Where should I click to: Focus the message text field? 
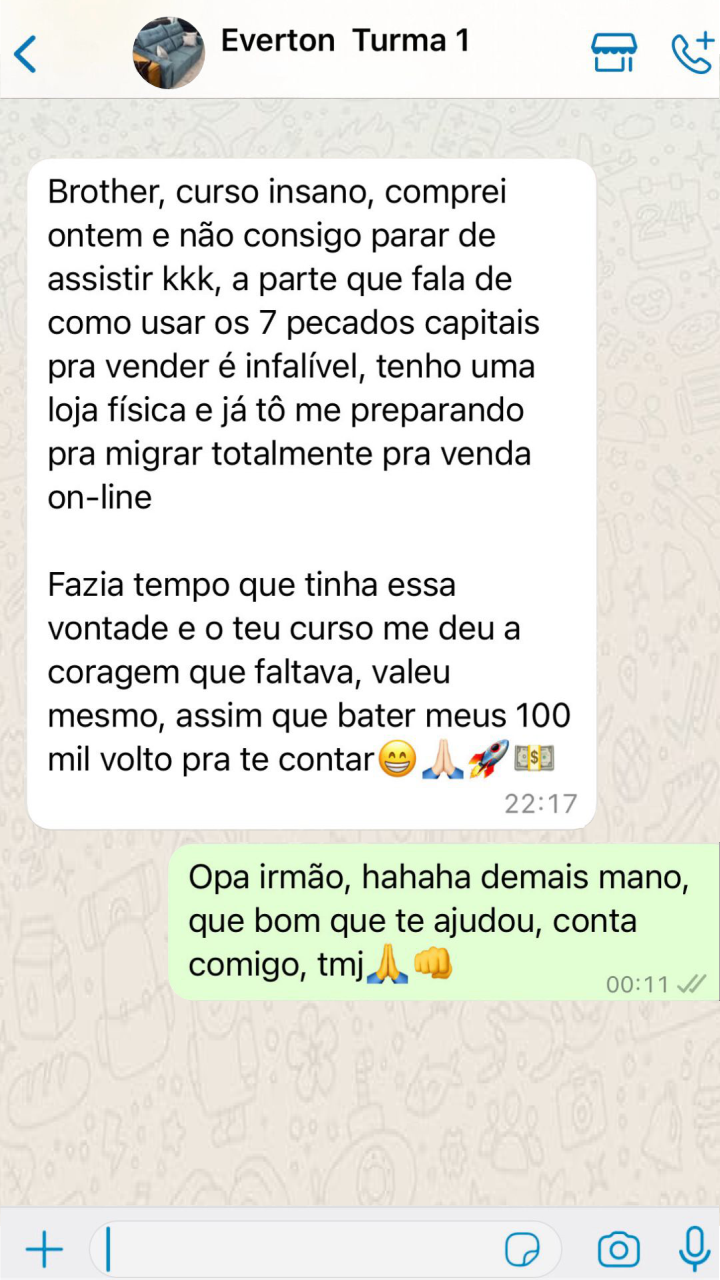point(300,1249)
